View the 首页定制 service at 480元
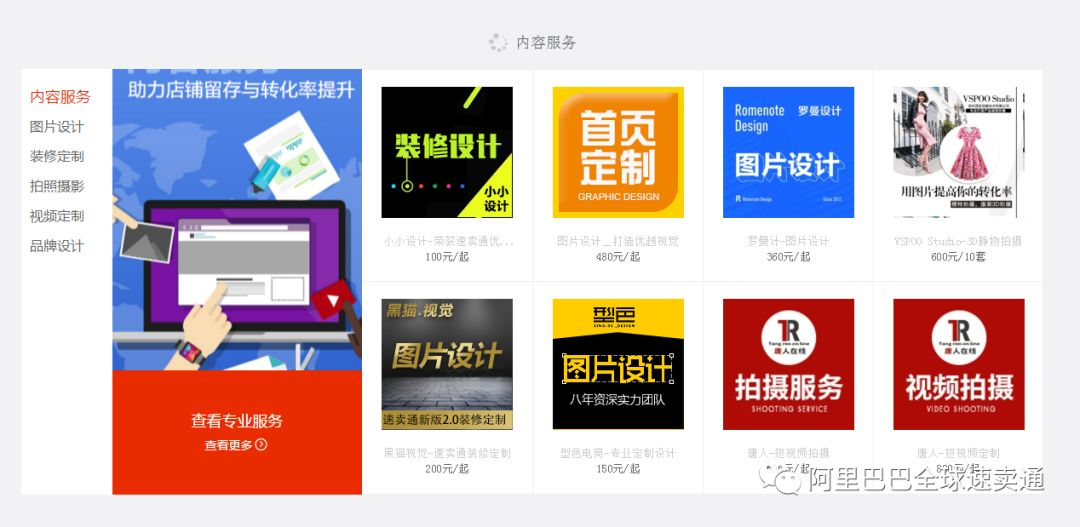This screenshot has height=527, width=1080. click(618, 152)
